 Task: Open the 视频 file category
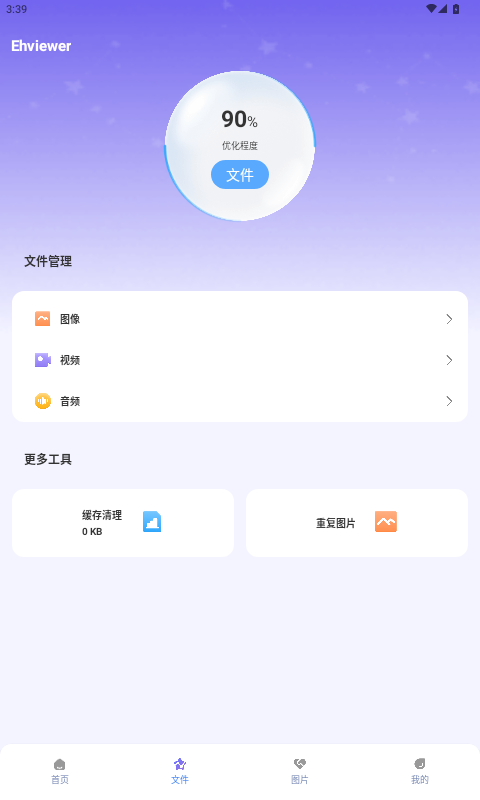point(240,360)
